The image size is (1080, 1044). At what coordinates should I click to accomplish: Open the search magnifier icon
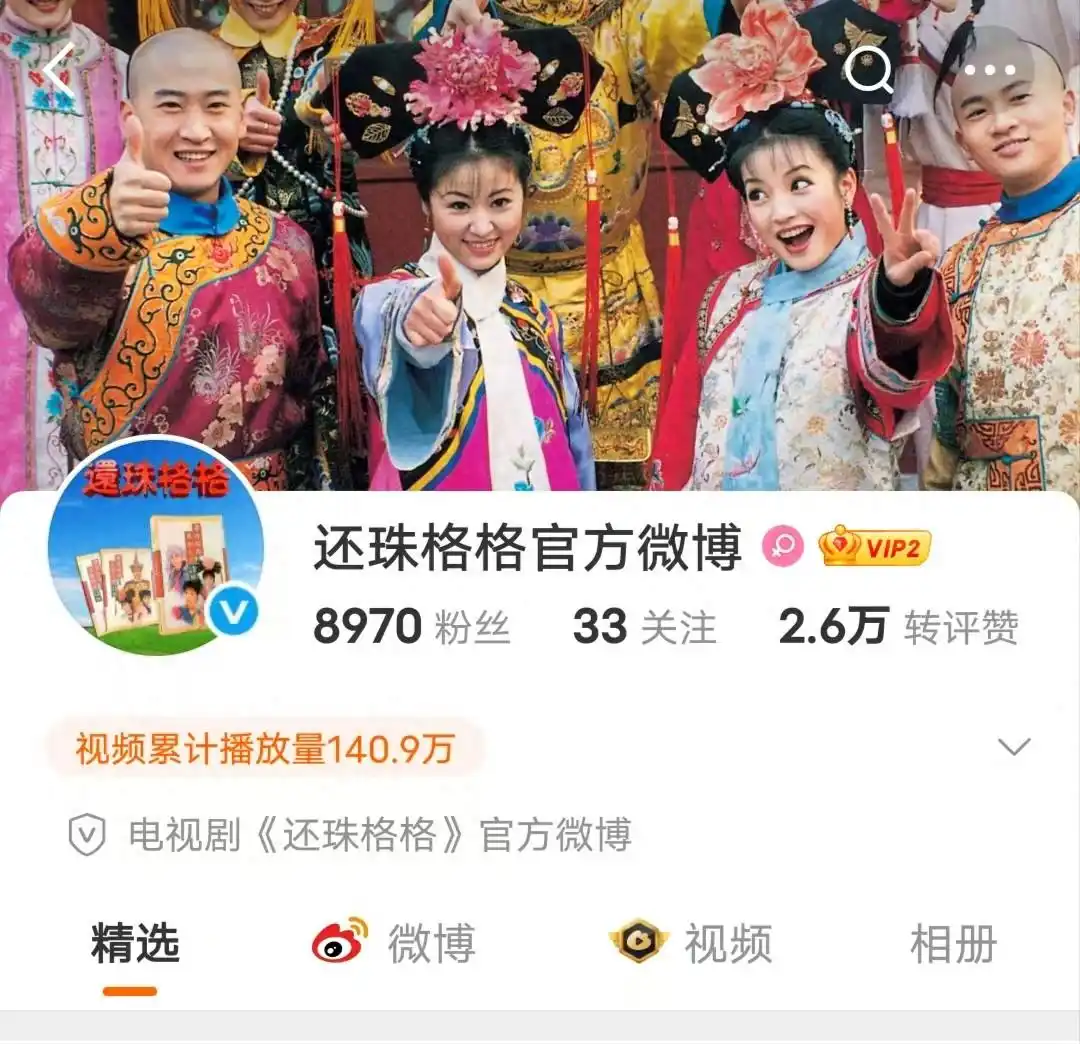click(x=868, y=71)
